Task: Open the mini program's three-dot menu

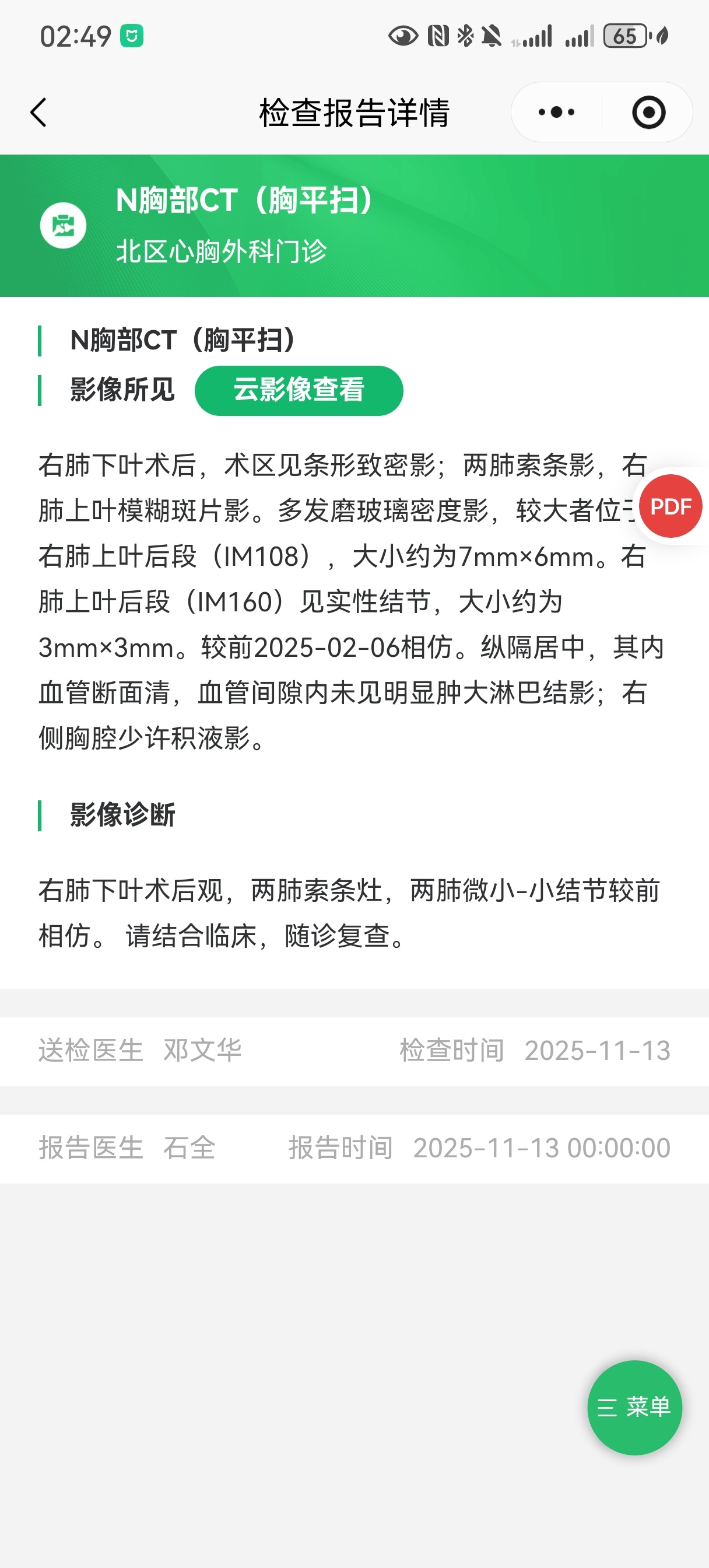Action: 556,113
